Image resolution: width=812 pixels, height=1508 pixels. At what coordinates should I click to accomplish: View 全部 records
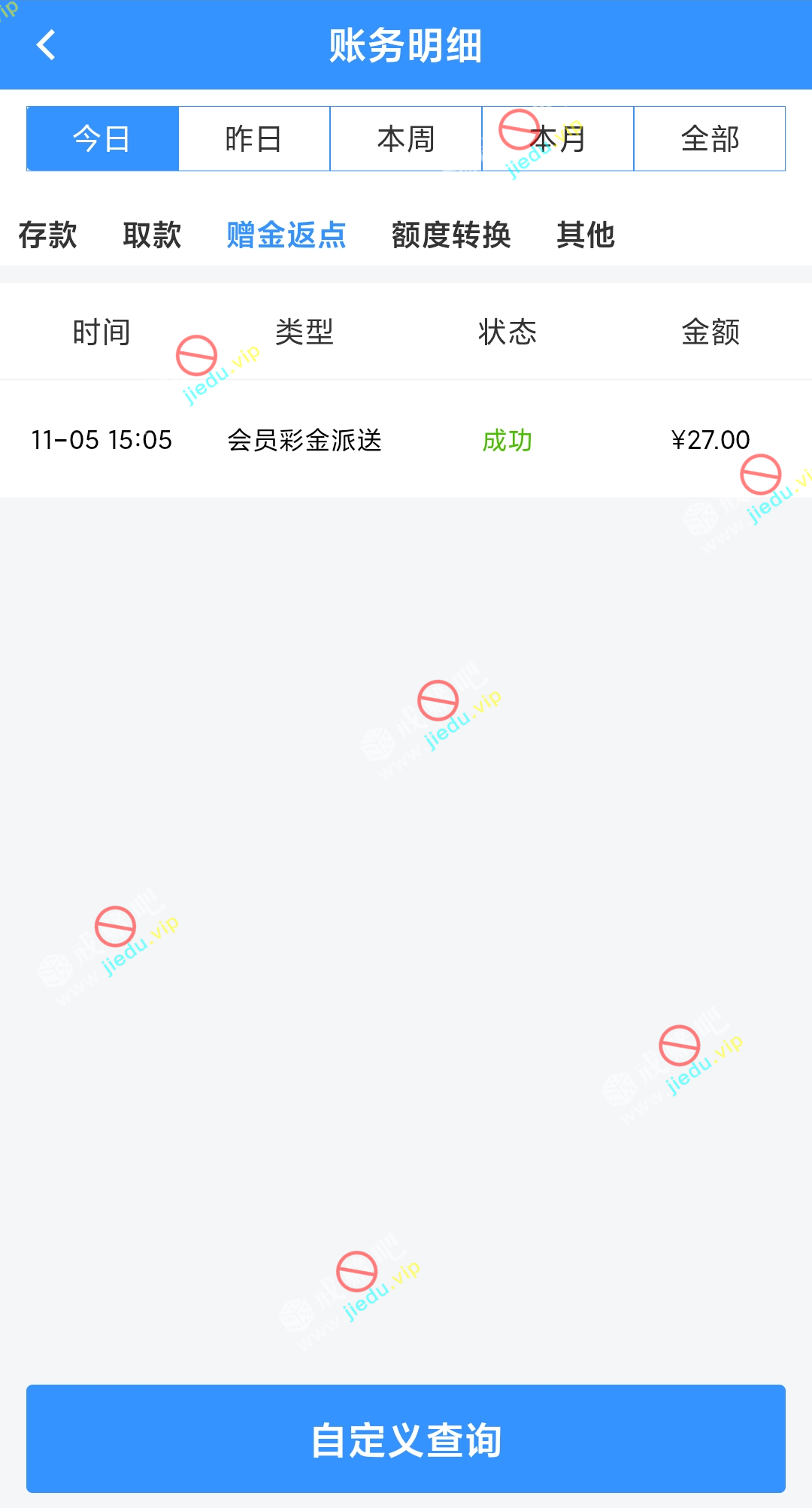click(710, 139)
